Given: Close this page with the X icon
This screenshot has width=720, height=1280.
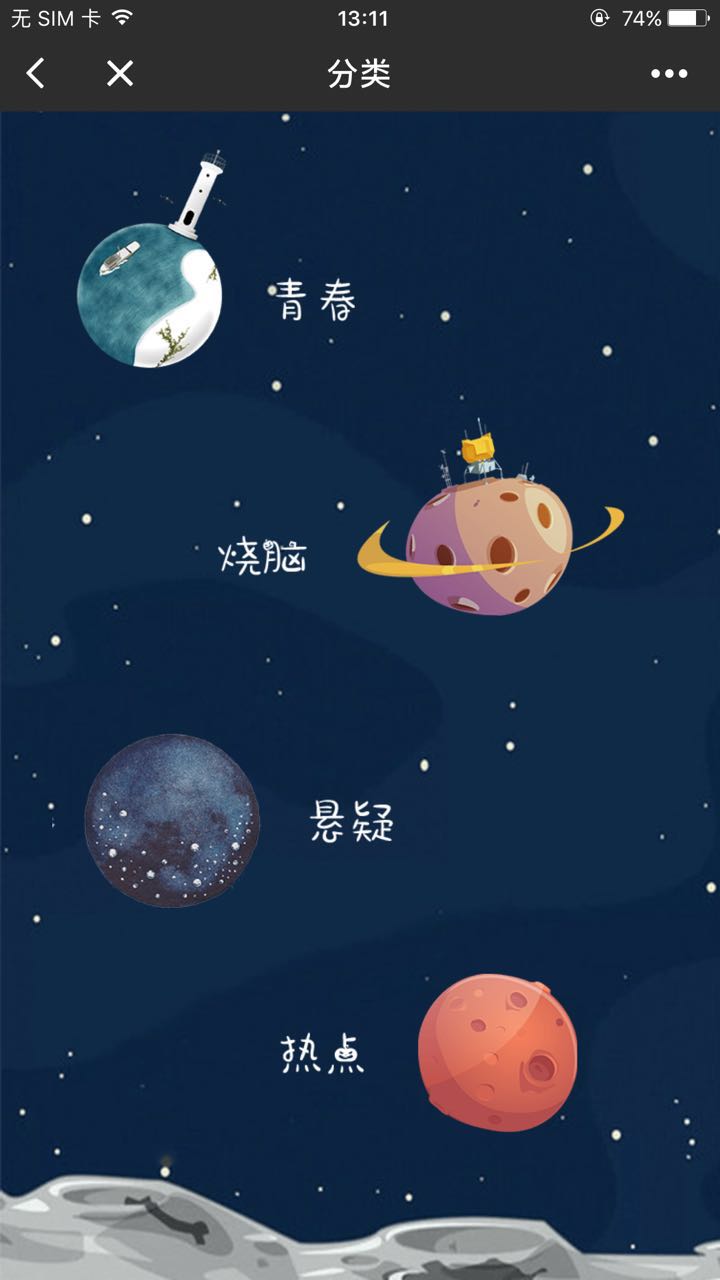Looking at the screenshot, I should tap(120, 73).
